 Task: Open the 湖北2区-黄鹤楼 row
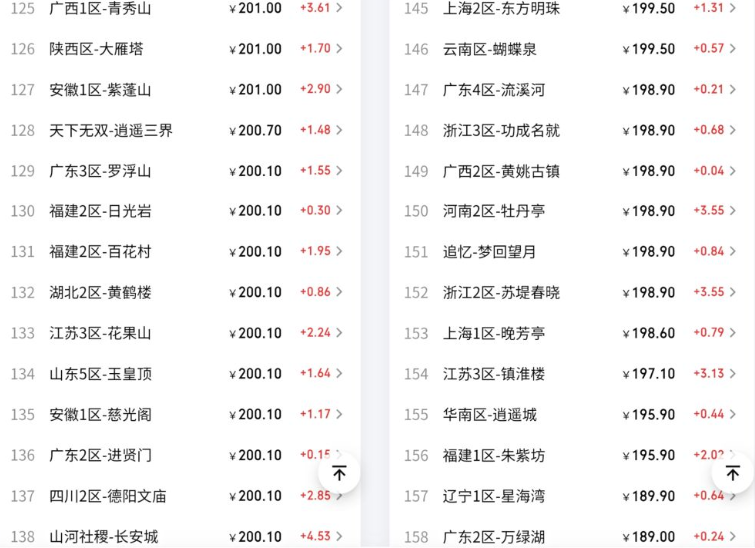pos(180,293)
